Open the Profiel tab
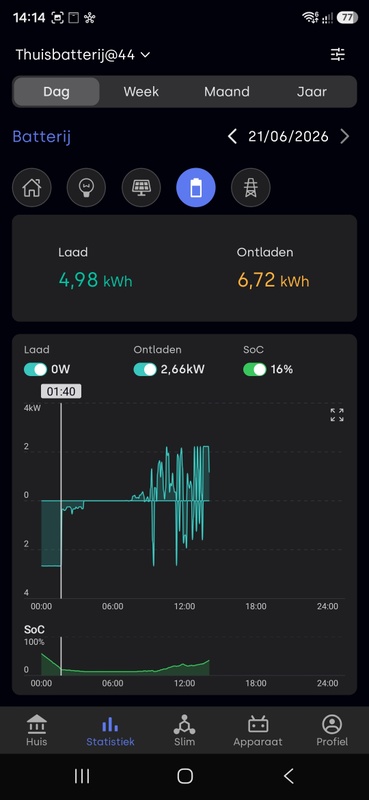369x800 pixels. 332,730
